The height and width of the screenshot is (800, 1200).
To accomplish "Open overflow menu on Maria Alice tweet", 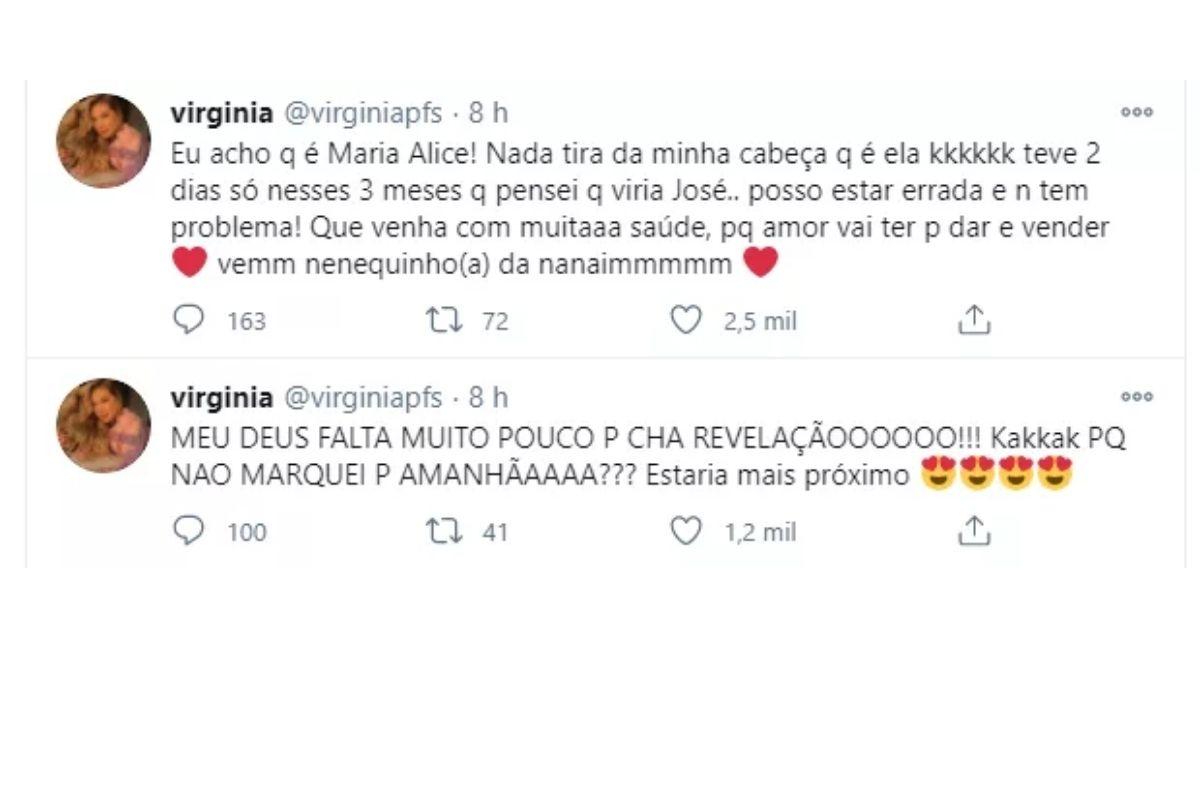I will click(x=1137, y=113).
